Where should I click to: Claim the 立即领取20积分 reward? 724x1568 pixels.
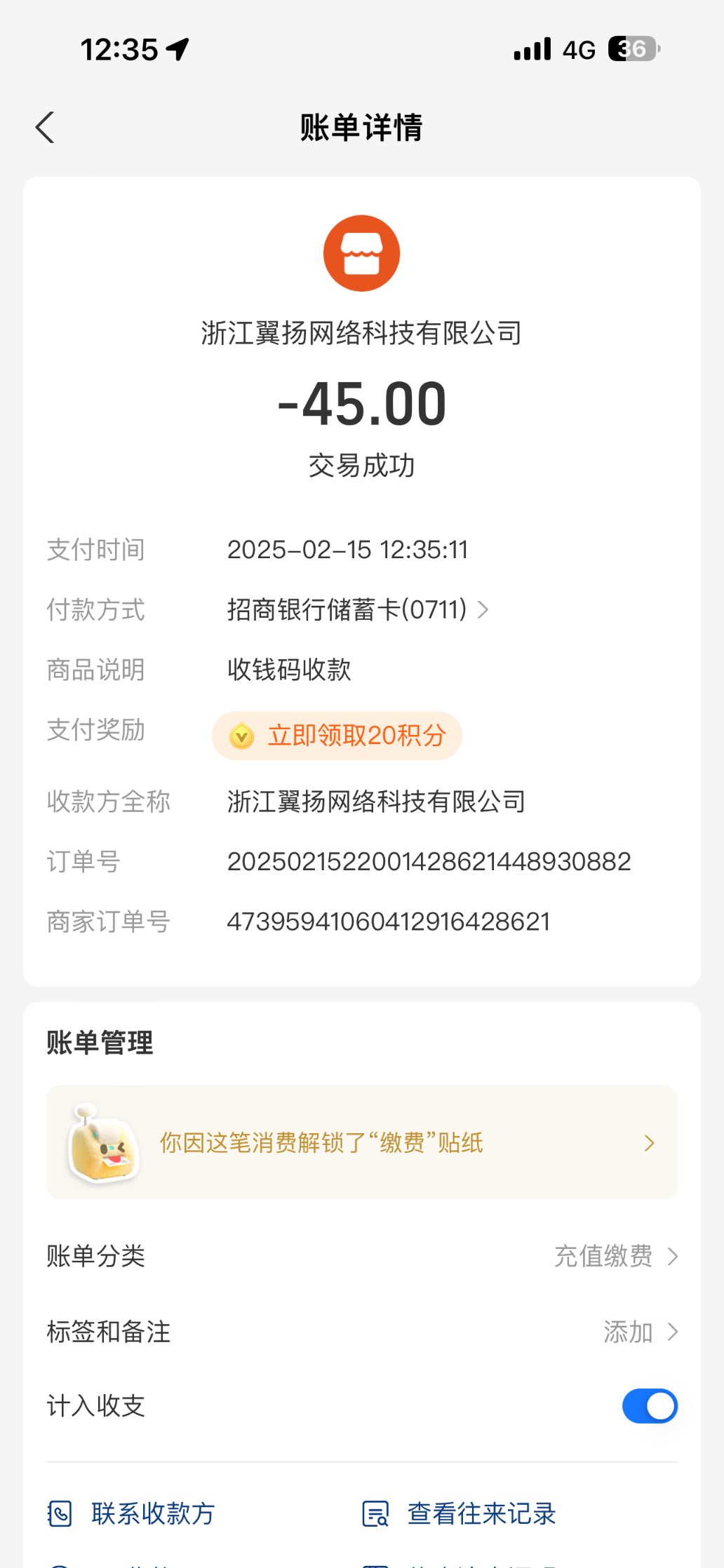[x=337, y=736]
